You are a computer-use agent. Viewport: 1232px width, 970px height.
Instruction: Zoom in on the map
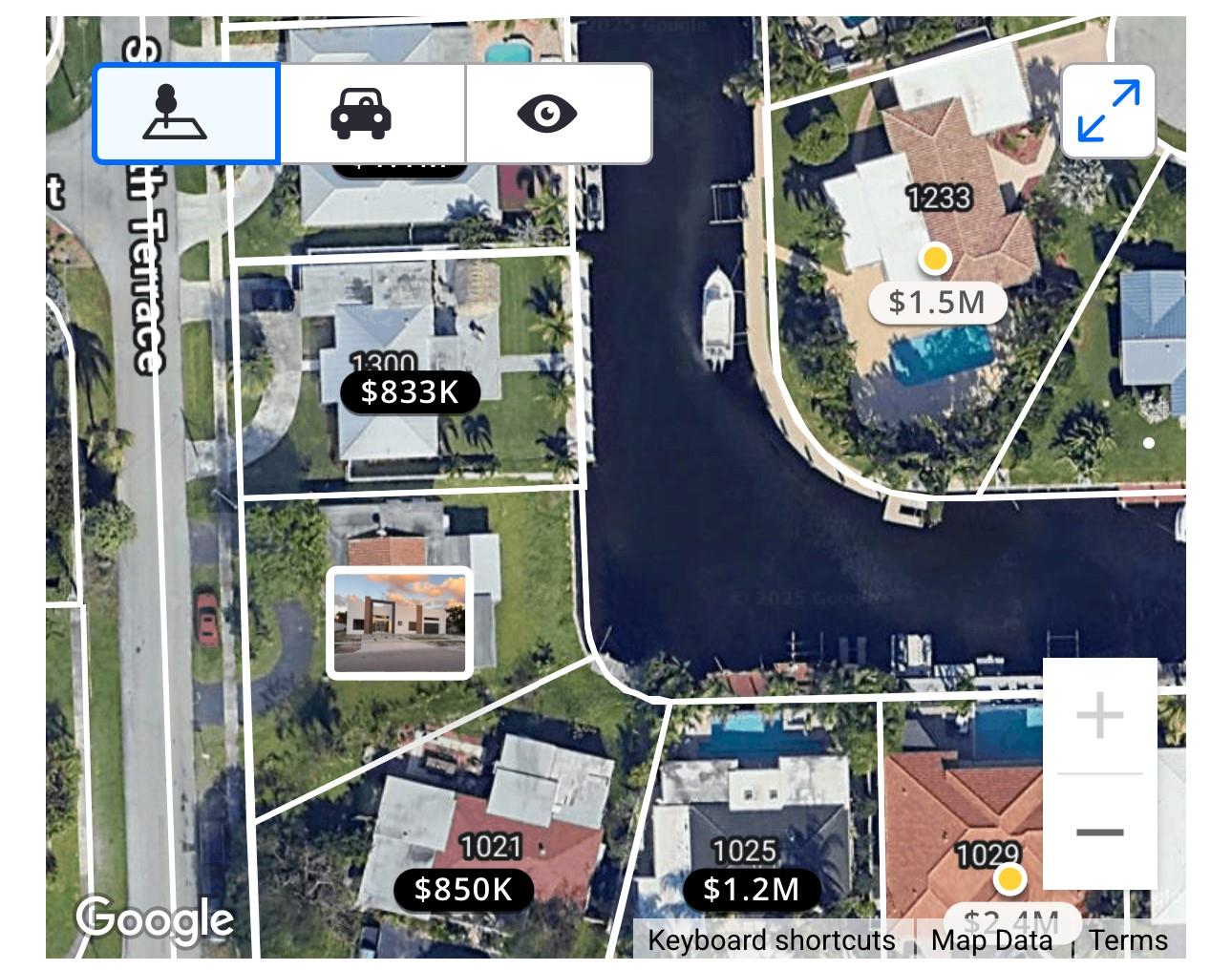point(1099,715)
